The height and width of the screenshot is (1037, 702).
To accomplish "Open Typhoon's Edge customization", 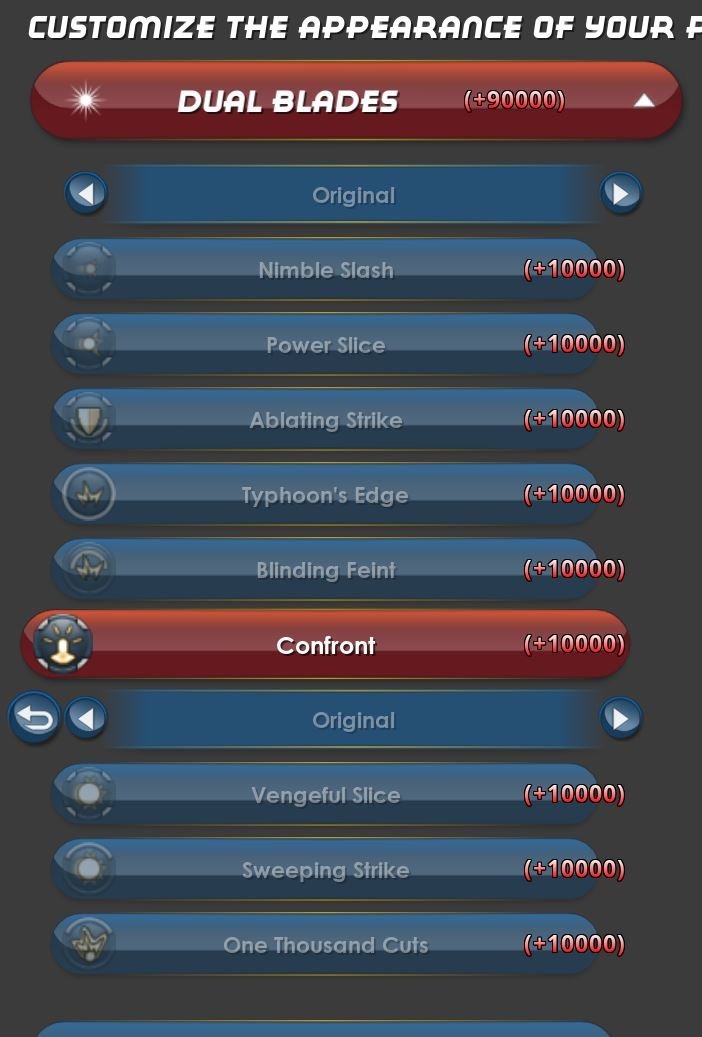I will (326, 495).
